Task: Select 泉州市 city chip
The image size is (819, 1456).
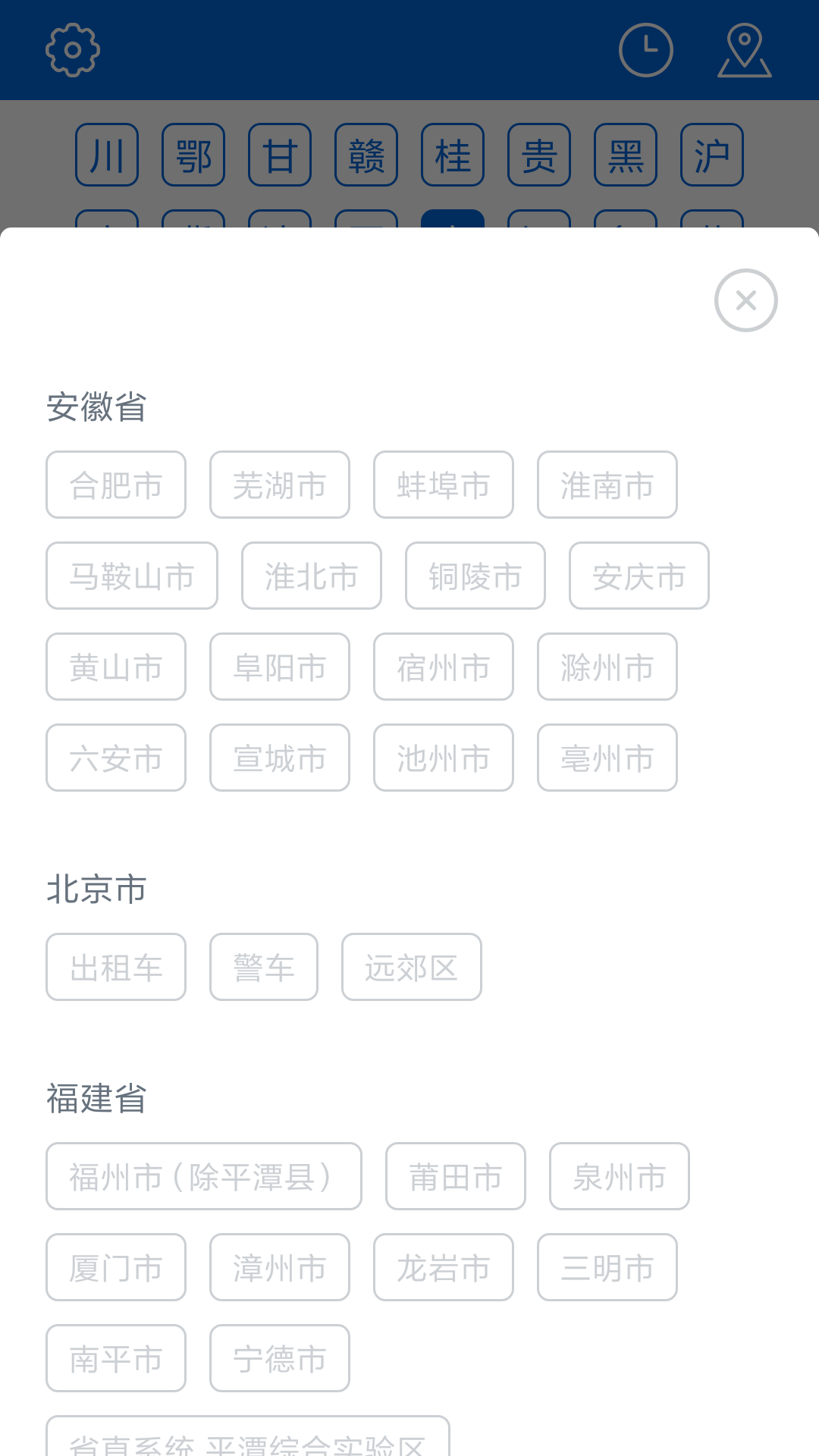Action: 619,1177
